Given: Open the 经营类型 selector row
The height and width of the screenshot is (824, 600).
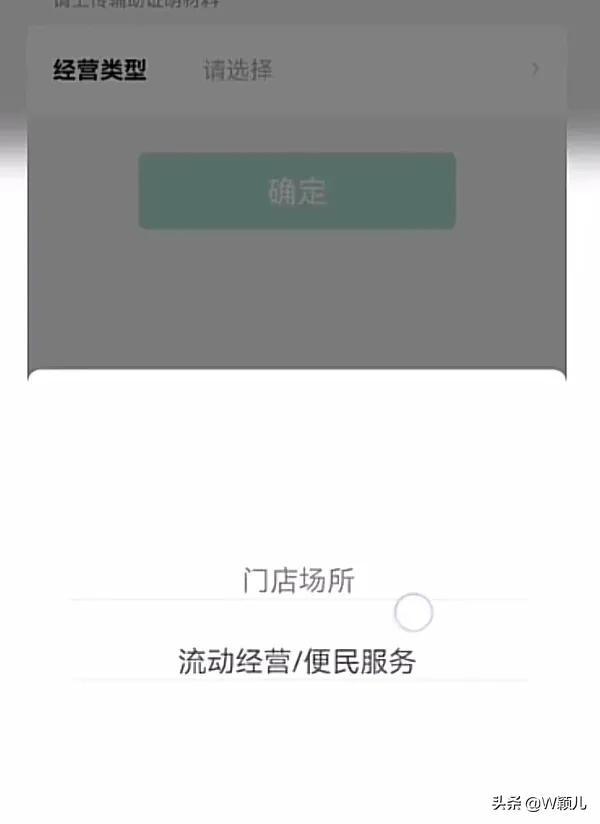Looking at the screenshot, I should [296, 71].
